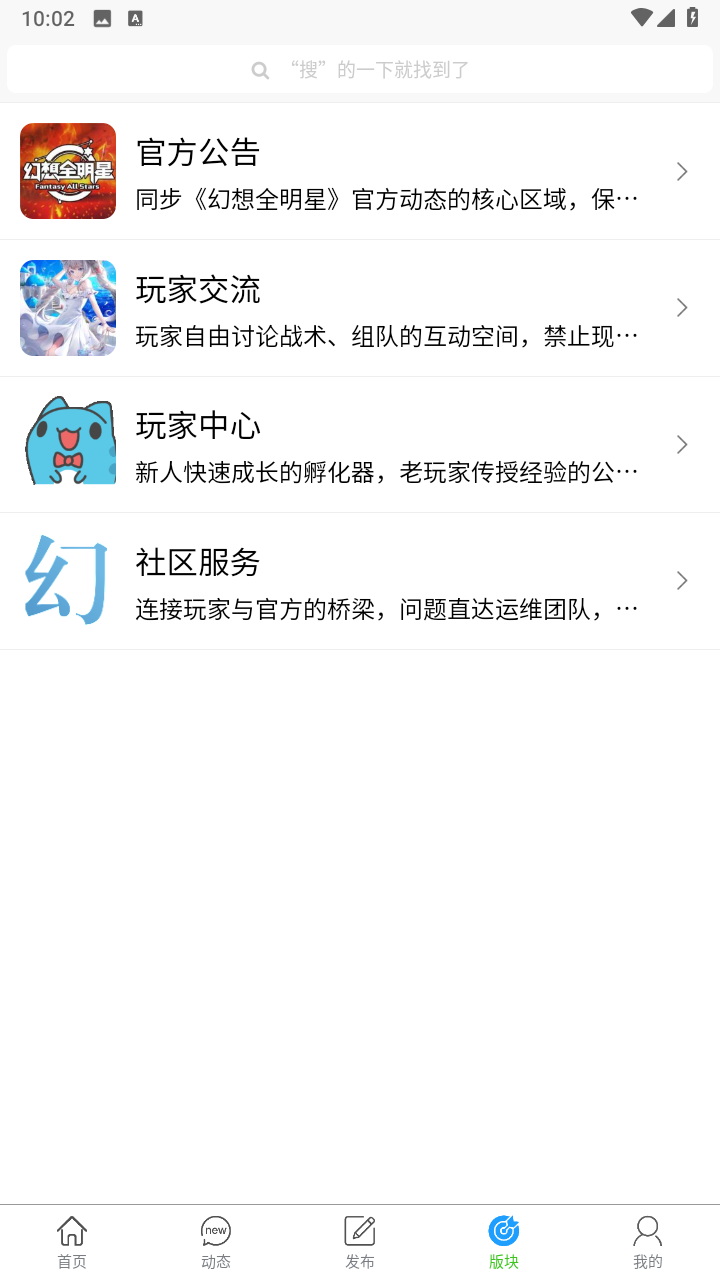Open the 玩家中心 section
This screenshot has width=720, height=1280.
pos(360,445)
